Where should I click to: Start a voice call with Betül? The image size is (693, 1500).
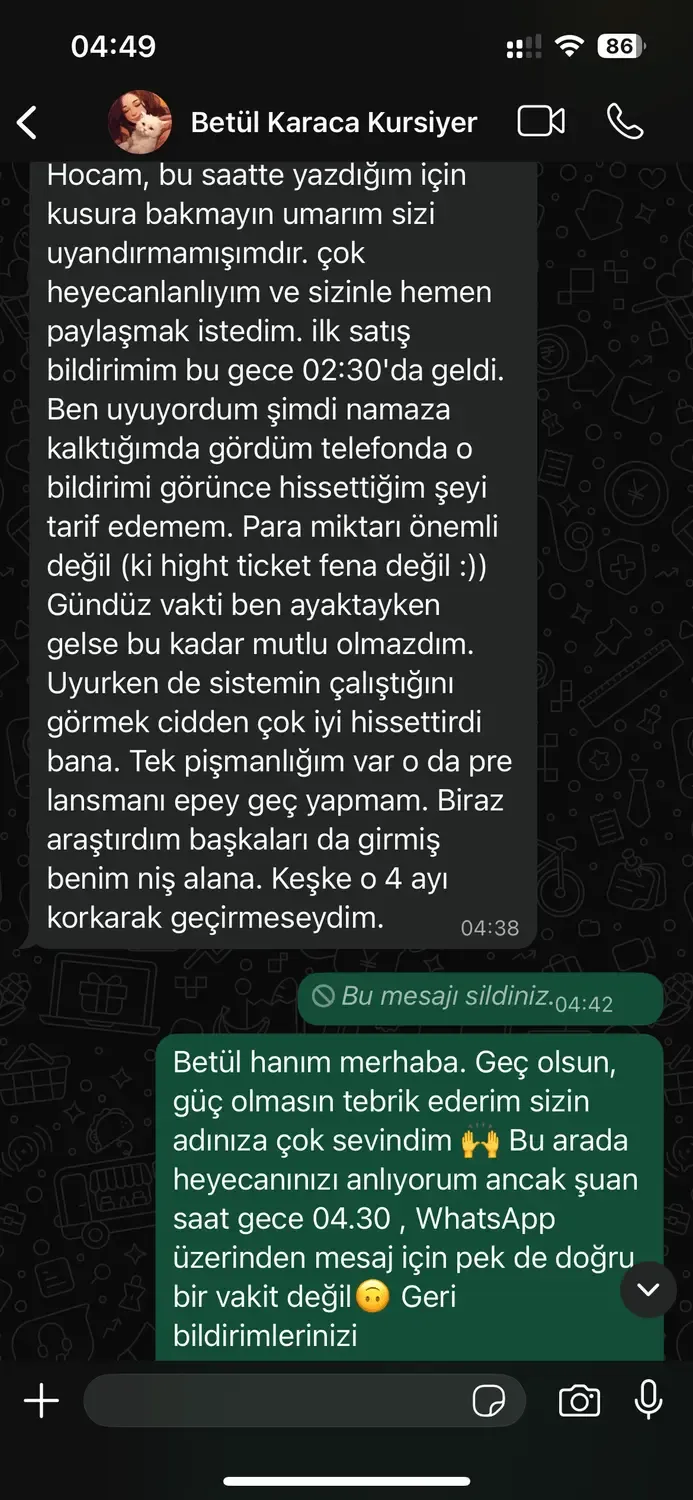coord(625,121)
